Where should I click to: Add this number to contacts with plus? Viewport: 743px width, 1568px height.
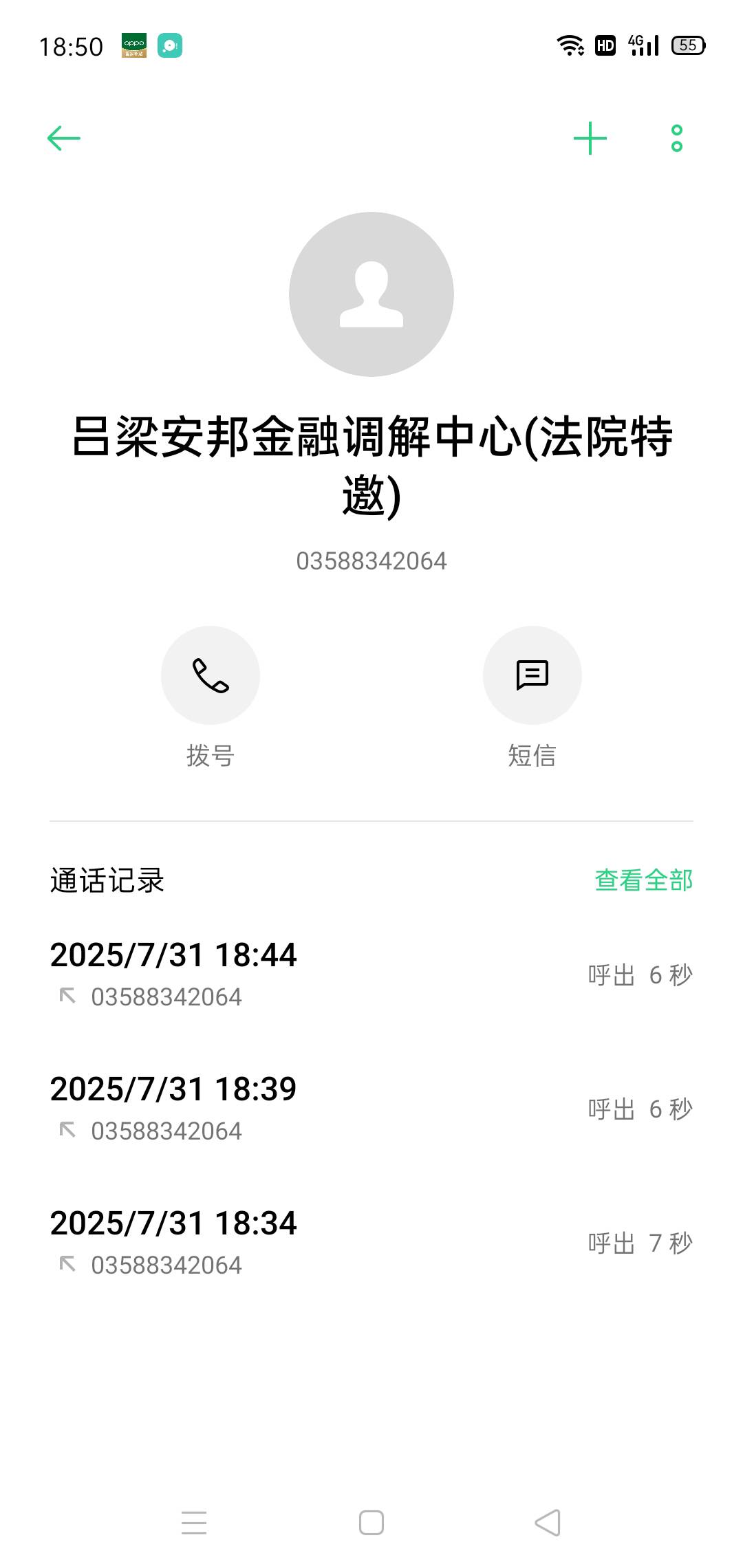point(590,138)
